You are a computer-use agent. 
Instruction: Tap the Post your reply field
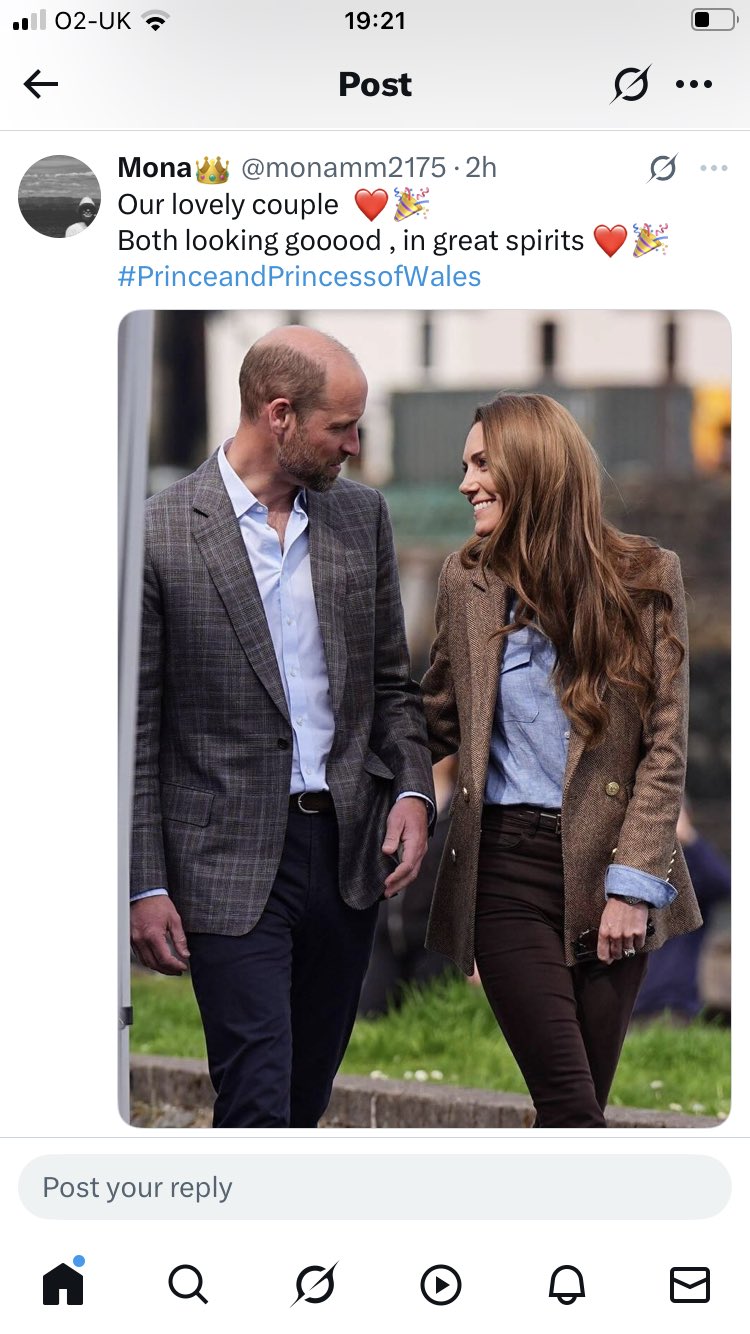click(374, 1187)
